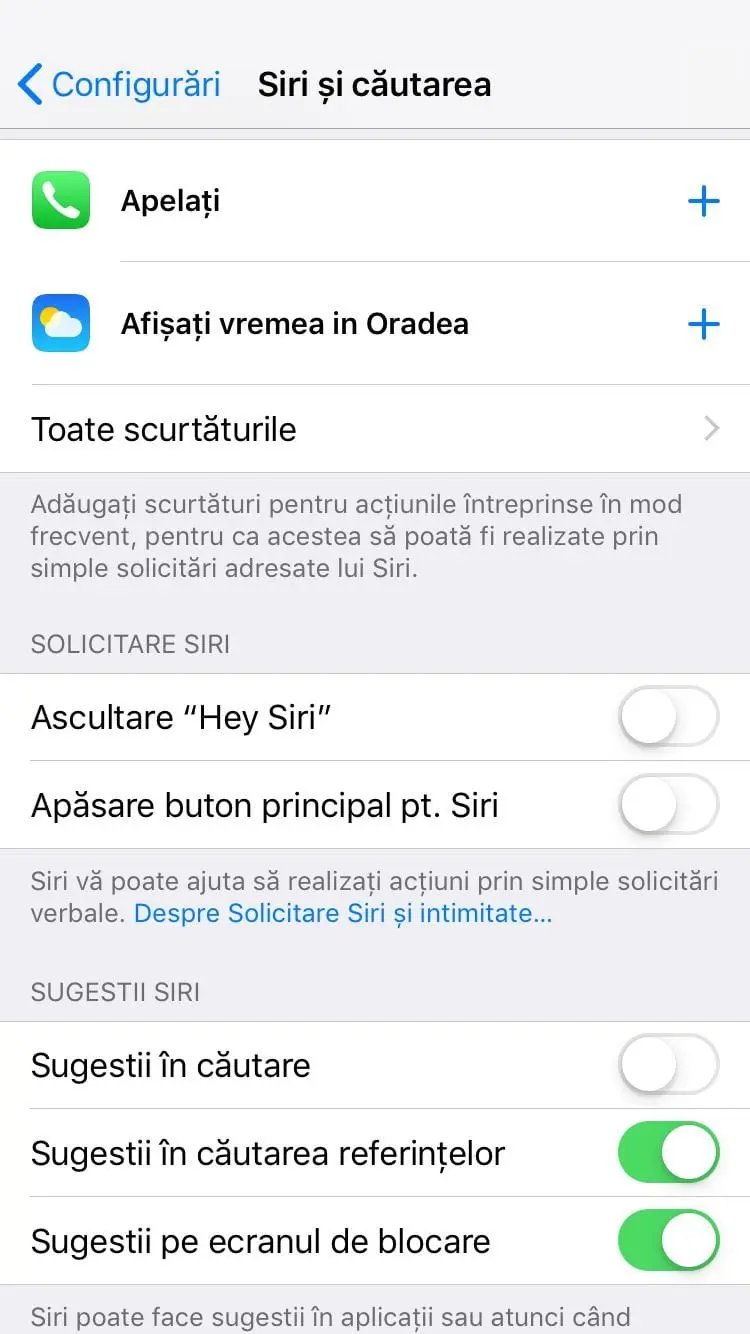Turn off Sugestii pe ecranul de blocare
This screenshot has height=1334, width=750.
pos(669,1240)
